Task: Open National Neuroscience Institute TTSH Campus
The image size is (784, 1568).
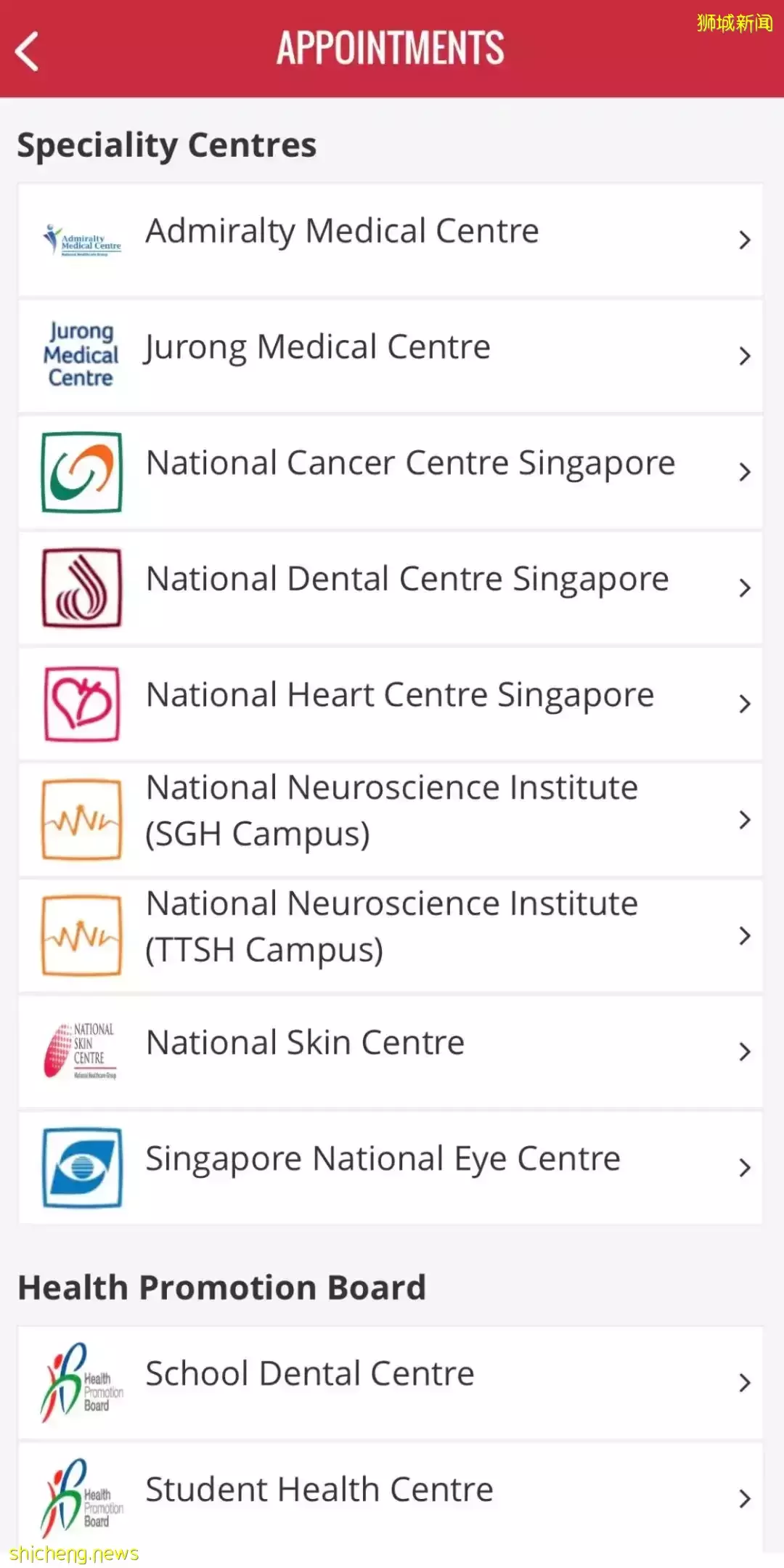Action: [x=391, y=935]
